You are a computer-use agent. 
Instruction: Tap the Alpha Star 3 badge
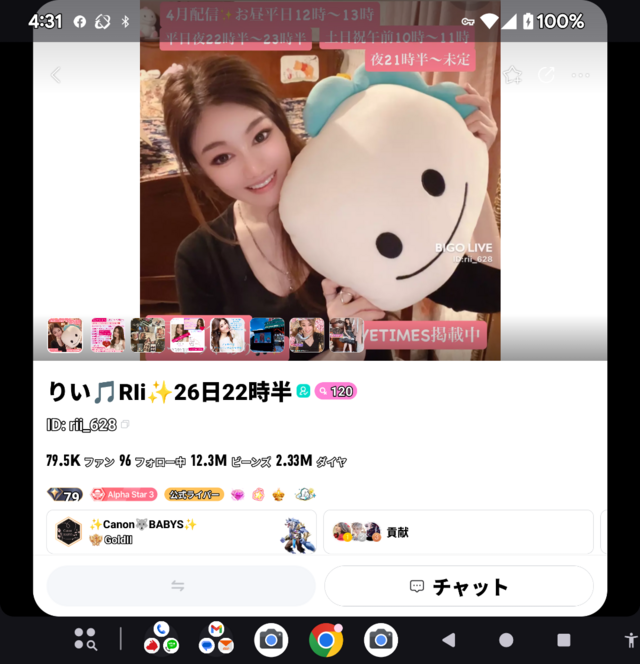[124, 494]
